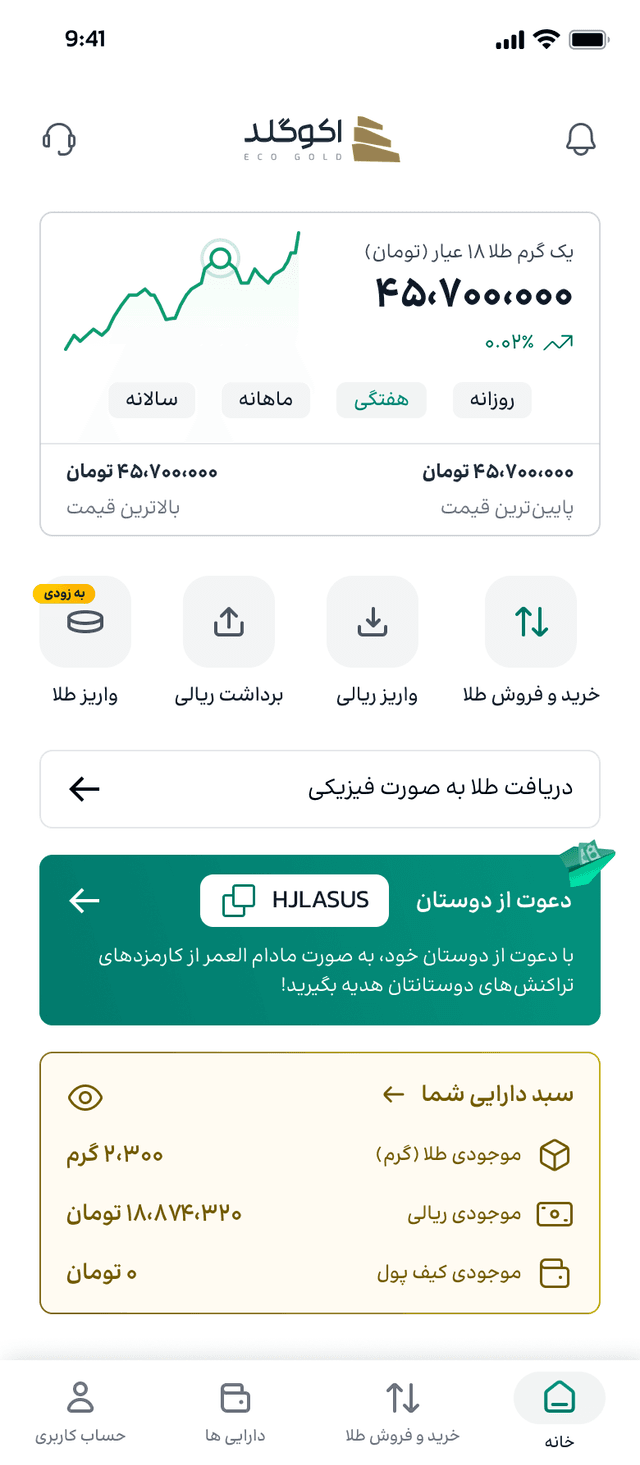Switch to the دارایی ها tab
The width and height of the screenshot is (640, 1465).
235,1410
